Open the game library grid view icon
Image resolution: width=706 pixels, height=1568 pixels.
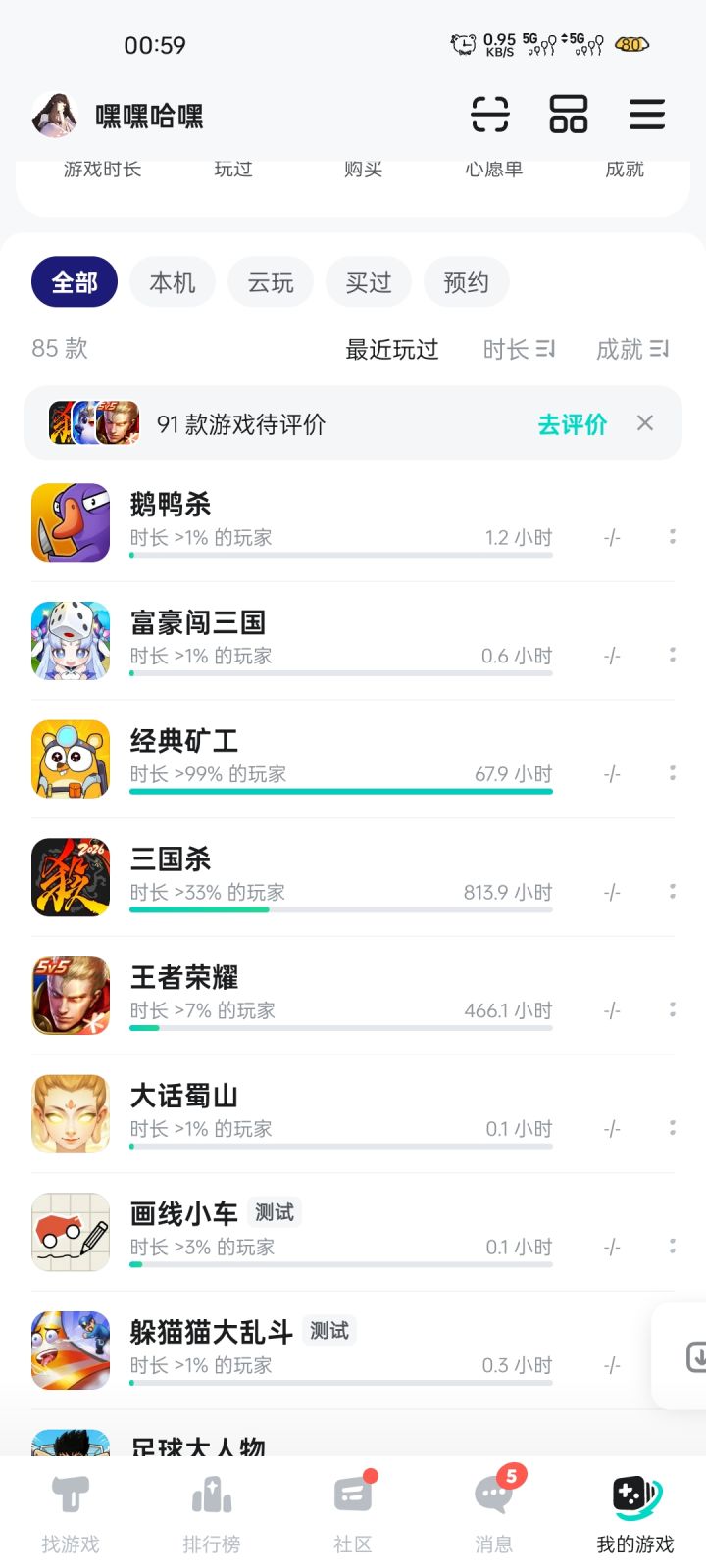[568, 114]
